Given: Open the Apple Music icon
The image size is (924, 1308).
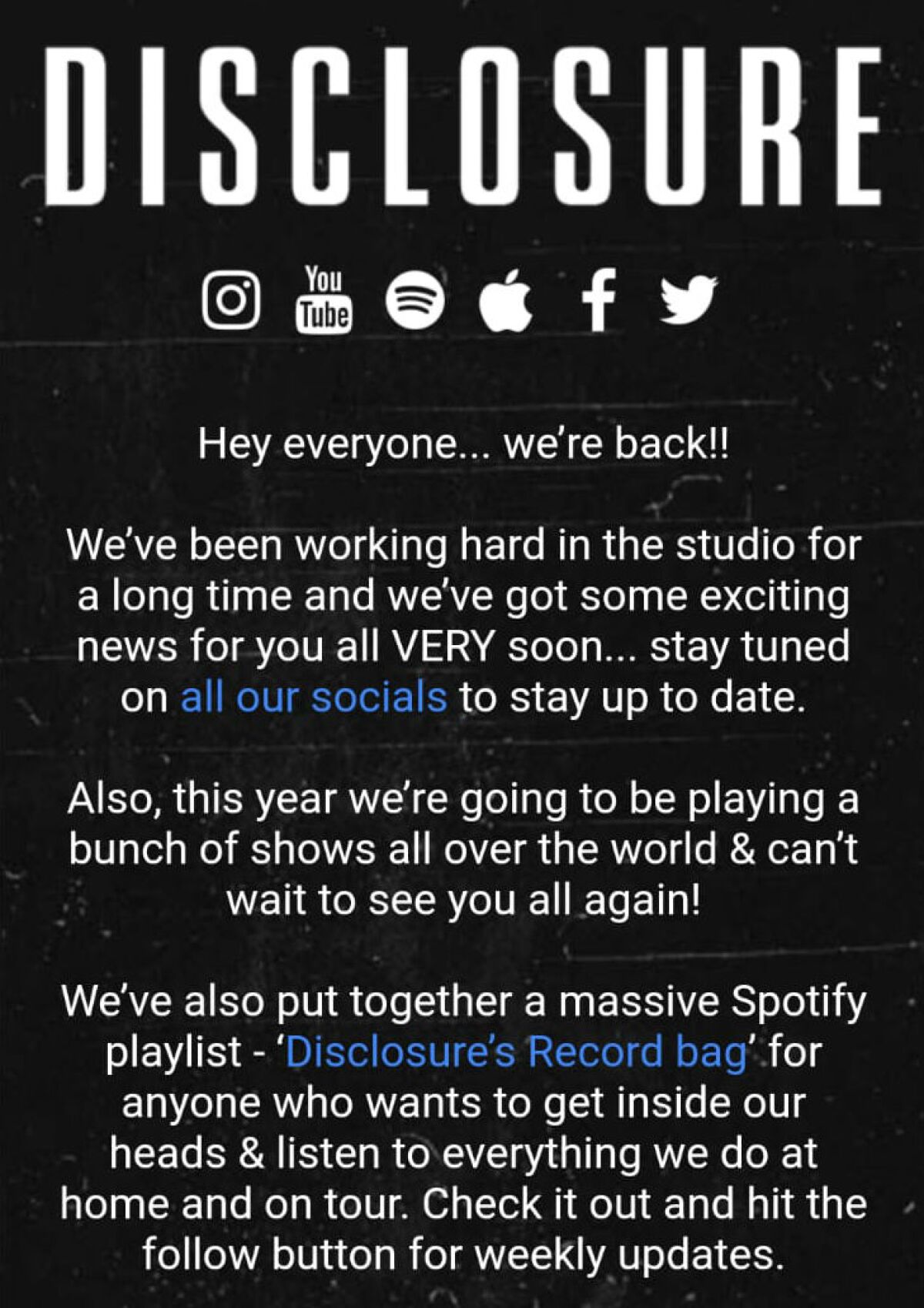Looking at the screenshot, I should point(505,303).
